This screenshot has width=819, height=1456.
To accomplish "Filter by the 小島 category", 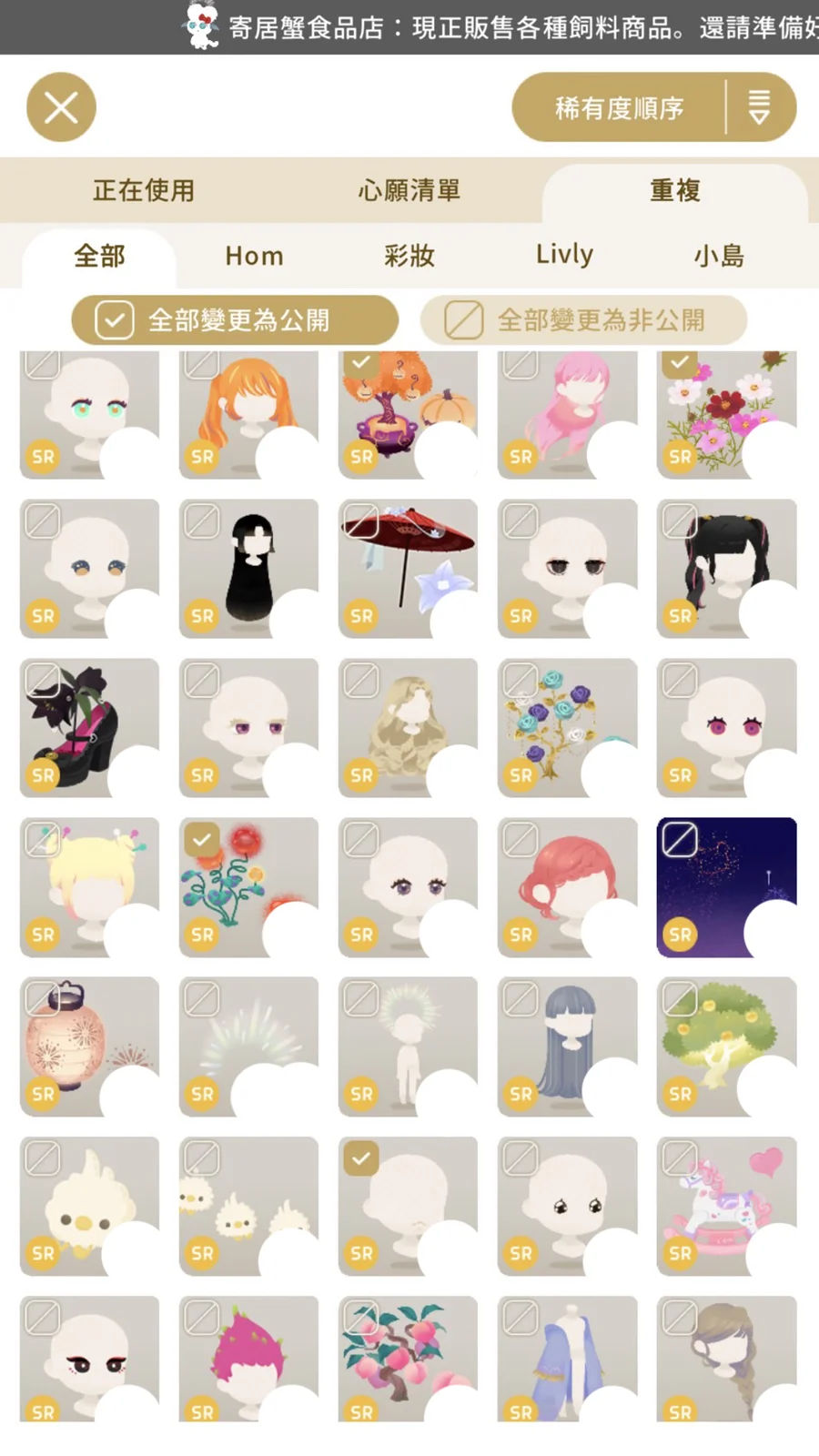I will [719, 256].
